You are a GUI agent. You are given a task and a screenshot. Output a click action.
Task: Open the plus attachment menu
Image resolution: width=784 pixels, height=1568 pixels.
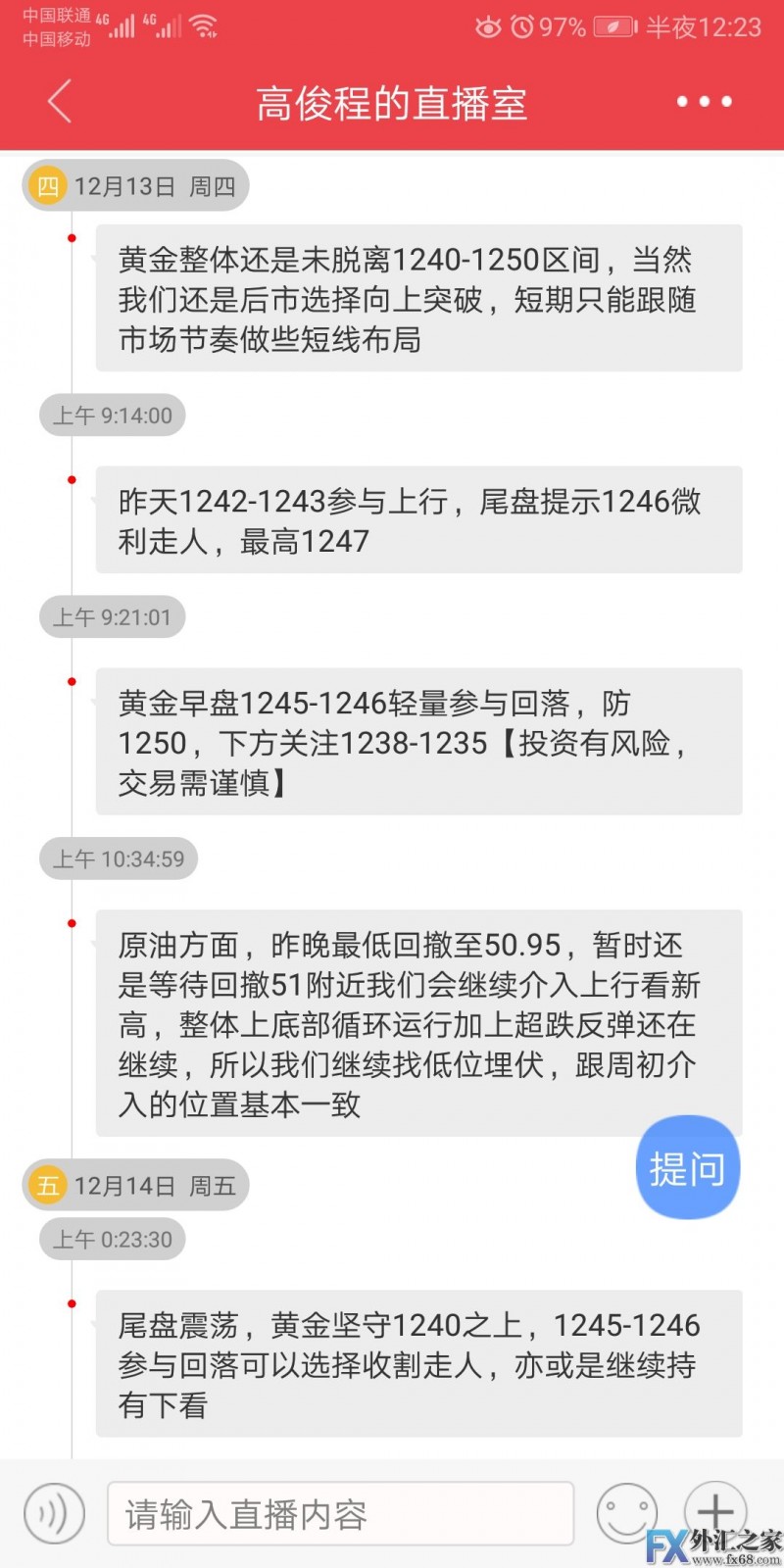(715, 1512)
